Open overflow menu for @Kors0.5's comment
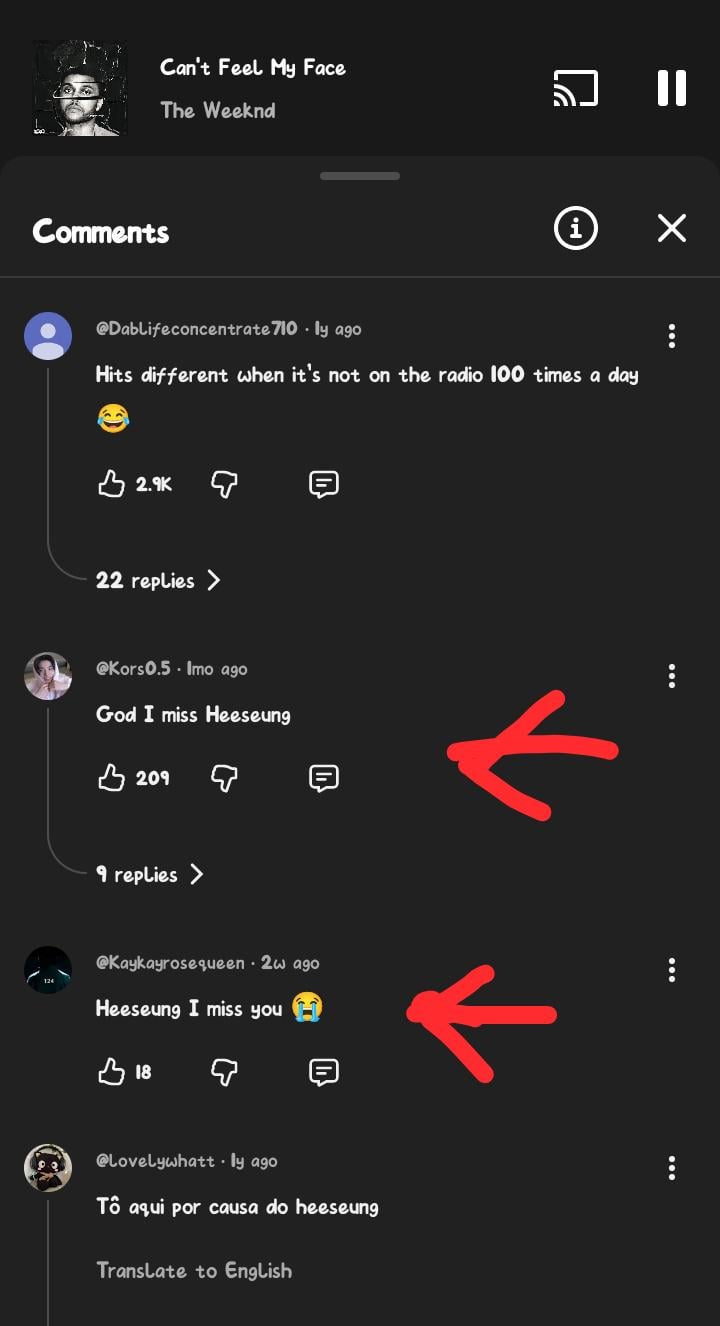This screenshot has height=1326, width=720. pyautogui.click(x=672, y=676)
